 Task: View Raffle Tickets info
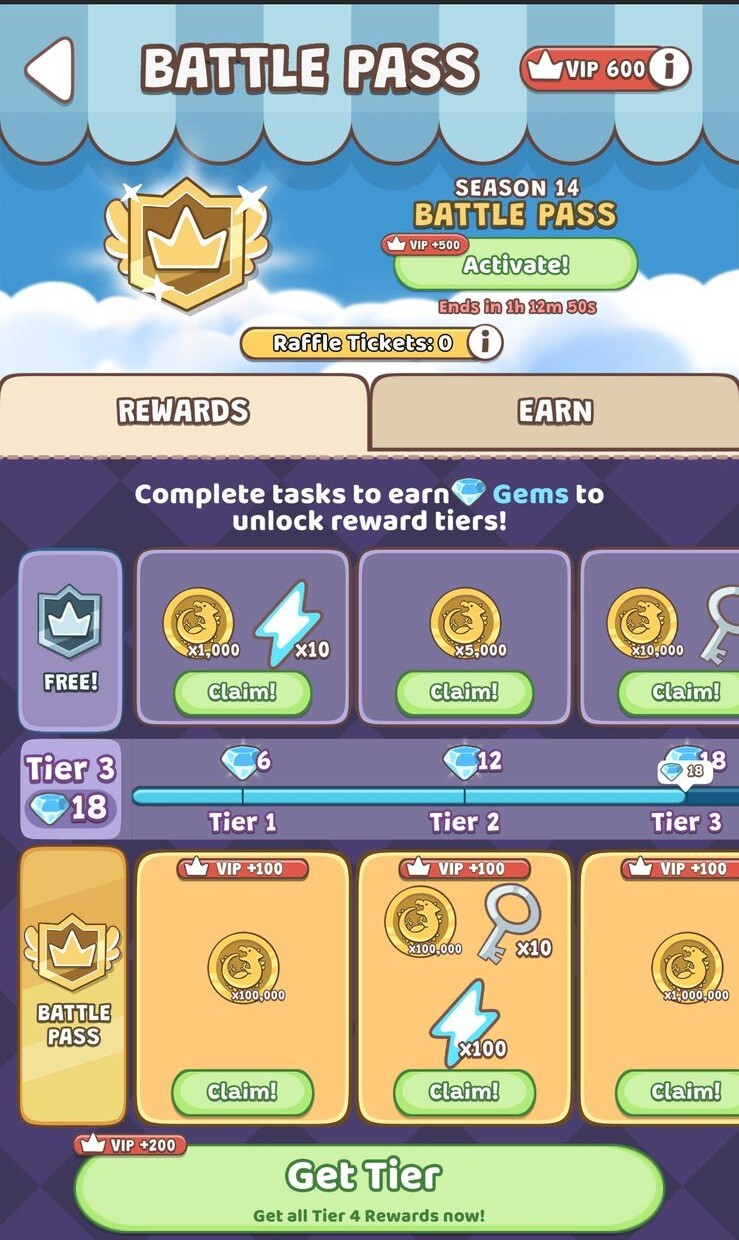pos(485,343)
